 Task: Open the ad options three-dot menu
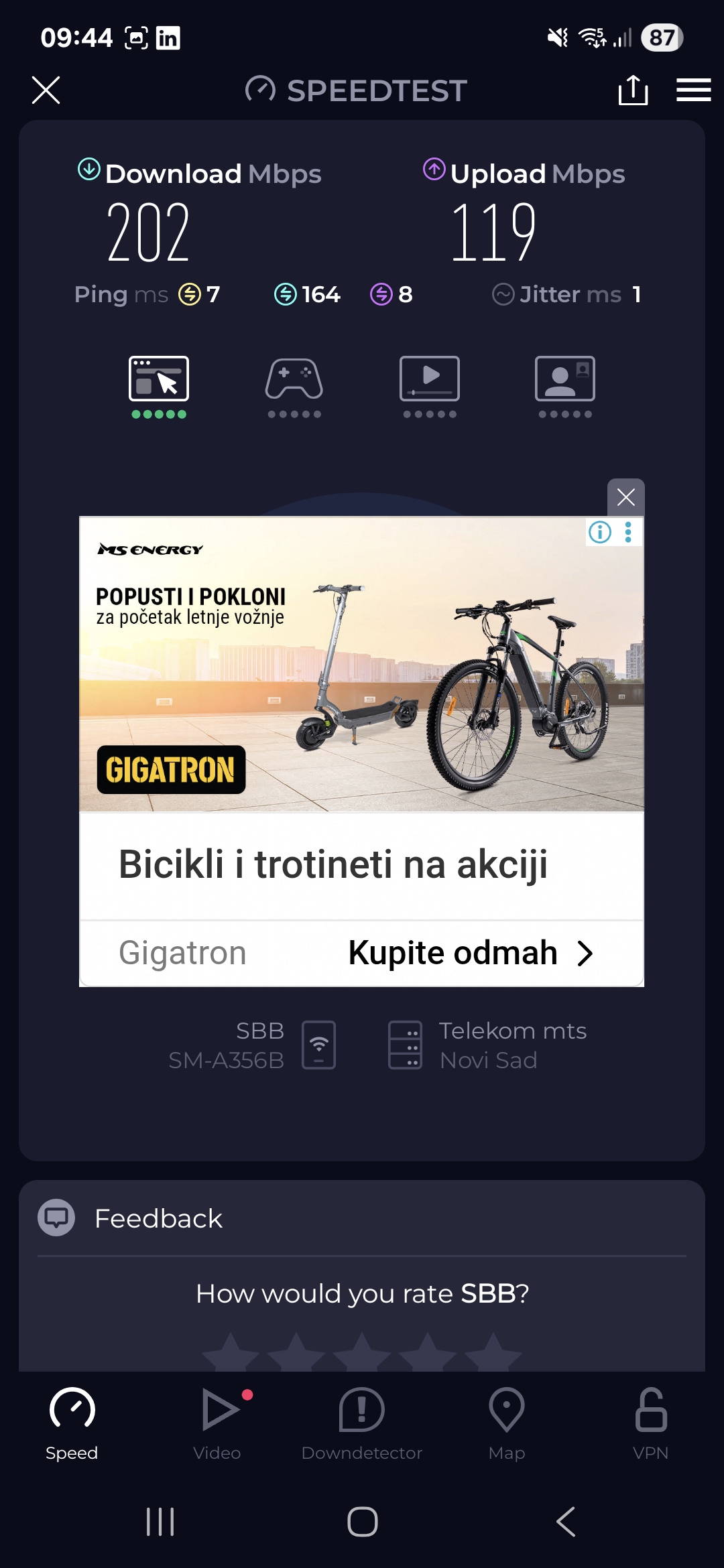tap(628, 532)
